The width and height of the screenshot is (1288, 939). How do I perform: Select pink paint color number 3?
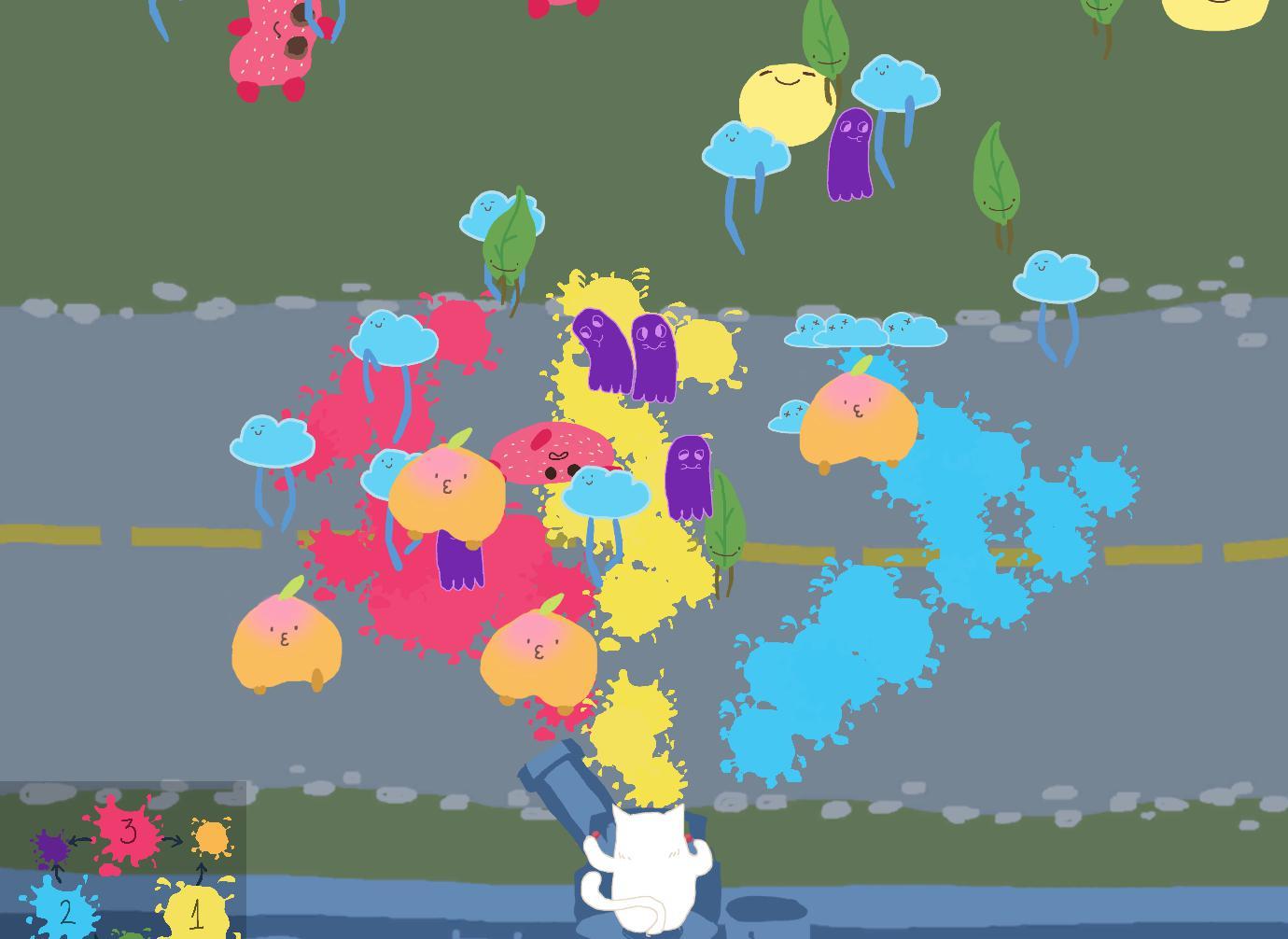(x=128, y=831)
